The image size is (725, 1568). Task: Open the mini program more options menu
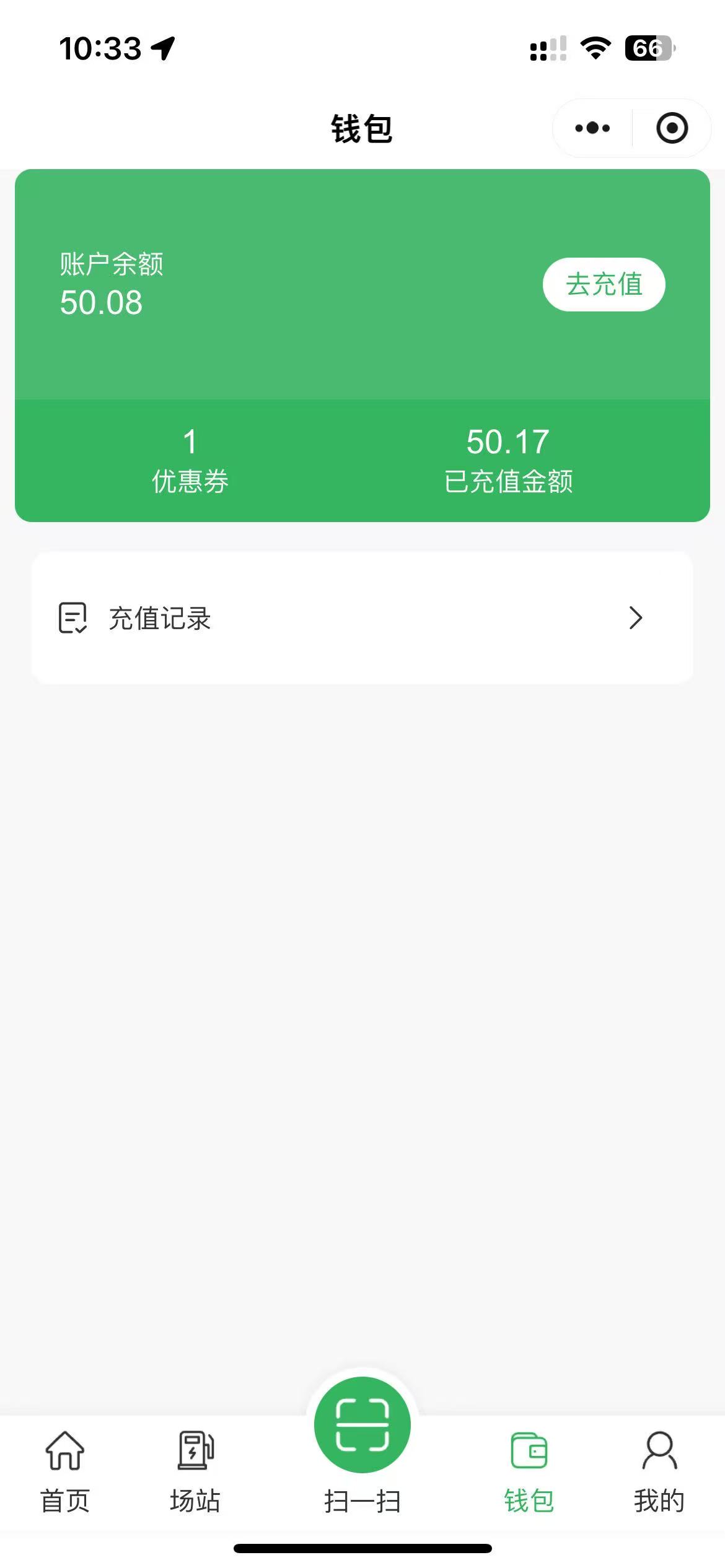pos(592,128)
